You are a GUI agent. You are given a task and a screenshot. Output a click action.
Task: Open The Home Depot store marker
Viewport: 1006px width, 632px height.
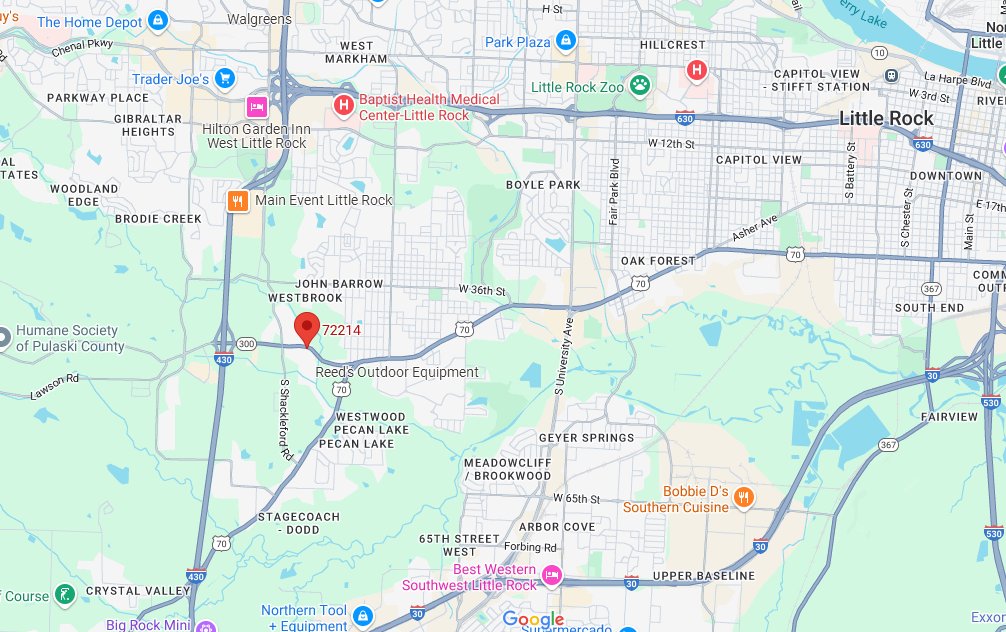coord(158,20)
